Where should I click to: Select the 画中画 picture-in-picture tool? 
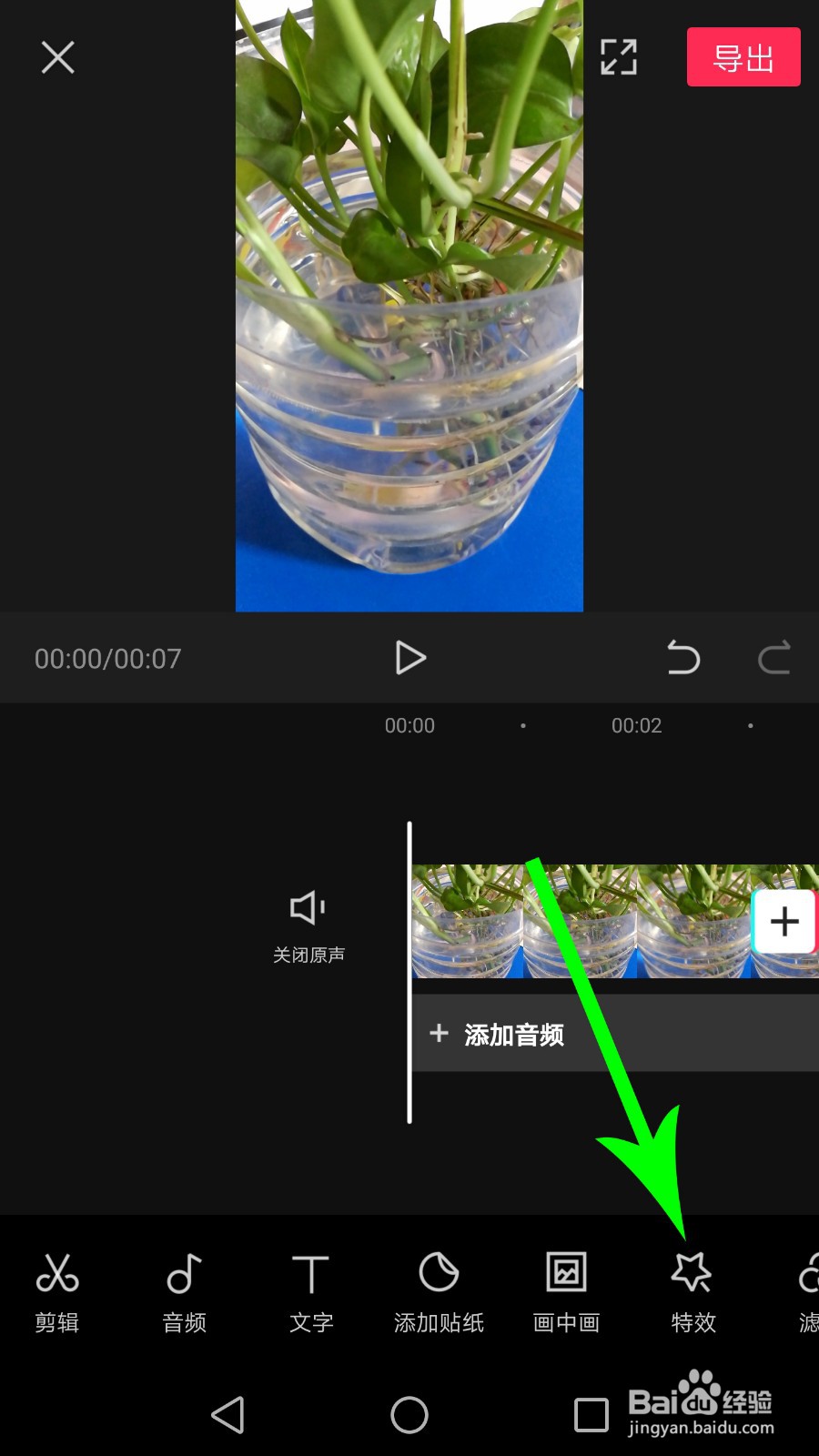pos(565,1292)
